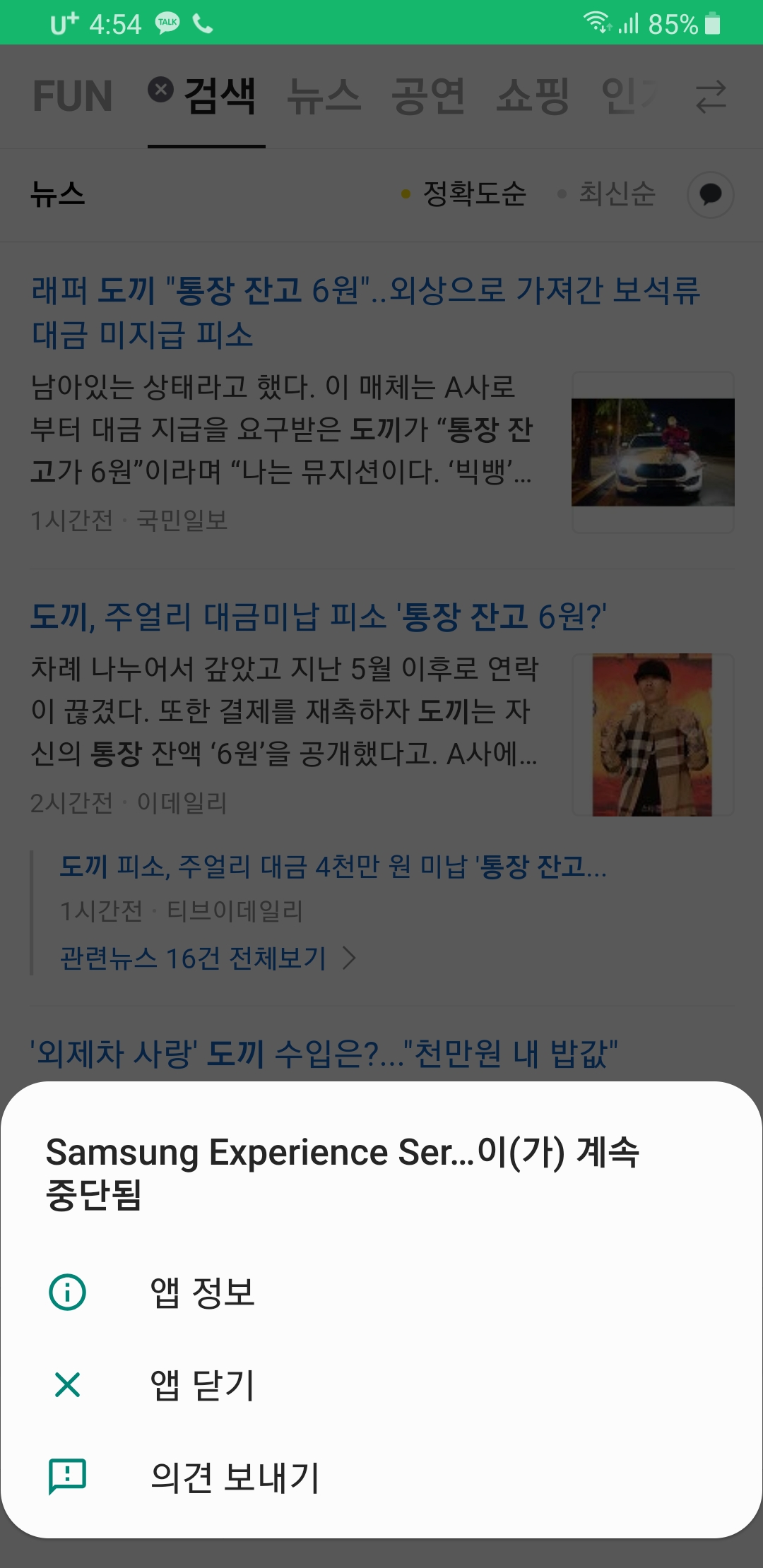Clear the 검색 keyword with its X badge
The image size is (763, 1568).
(160, 88)
